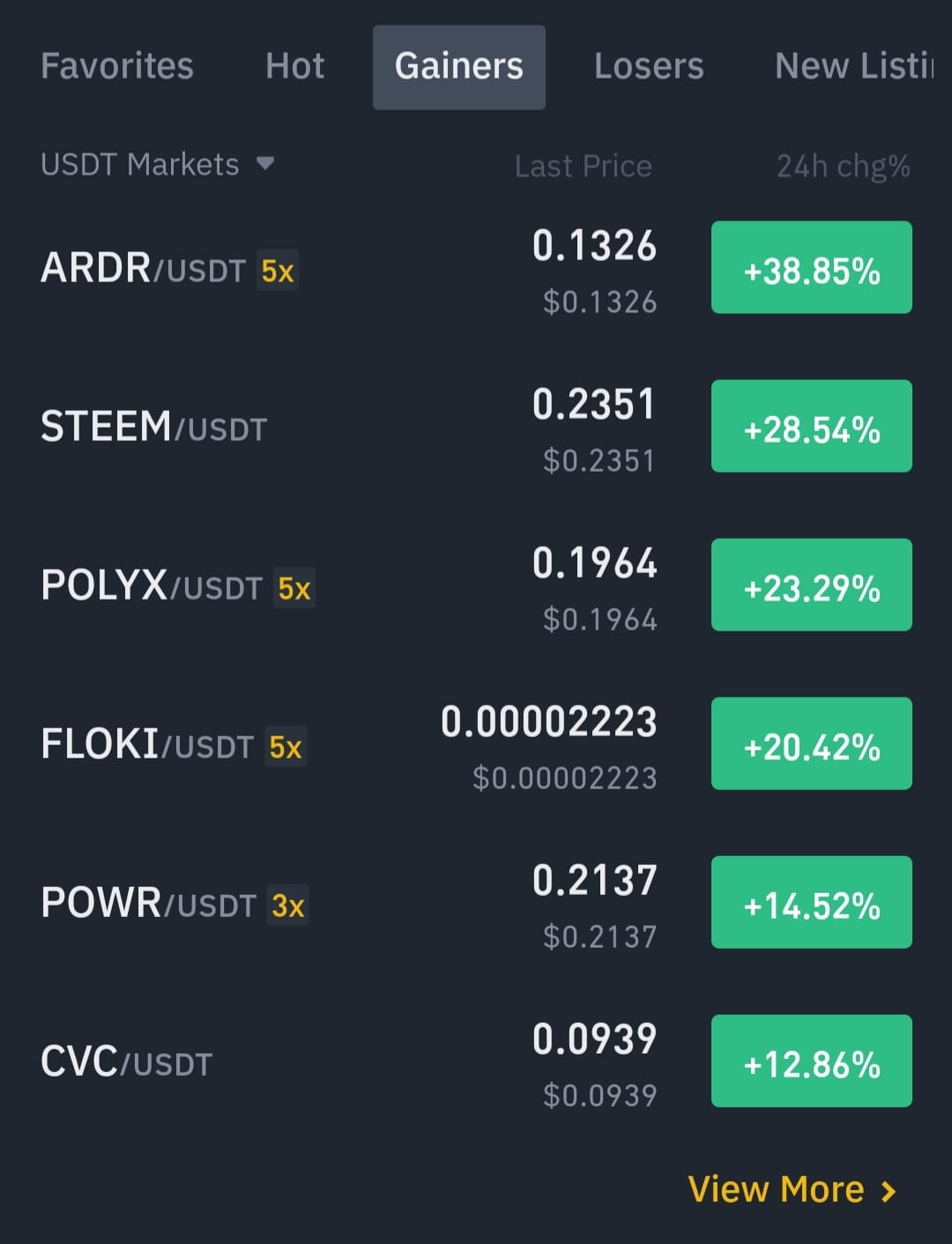The height and width of the screenshot is (1244, 952).
Task: Open the Hot tab
Action: 294,66
